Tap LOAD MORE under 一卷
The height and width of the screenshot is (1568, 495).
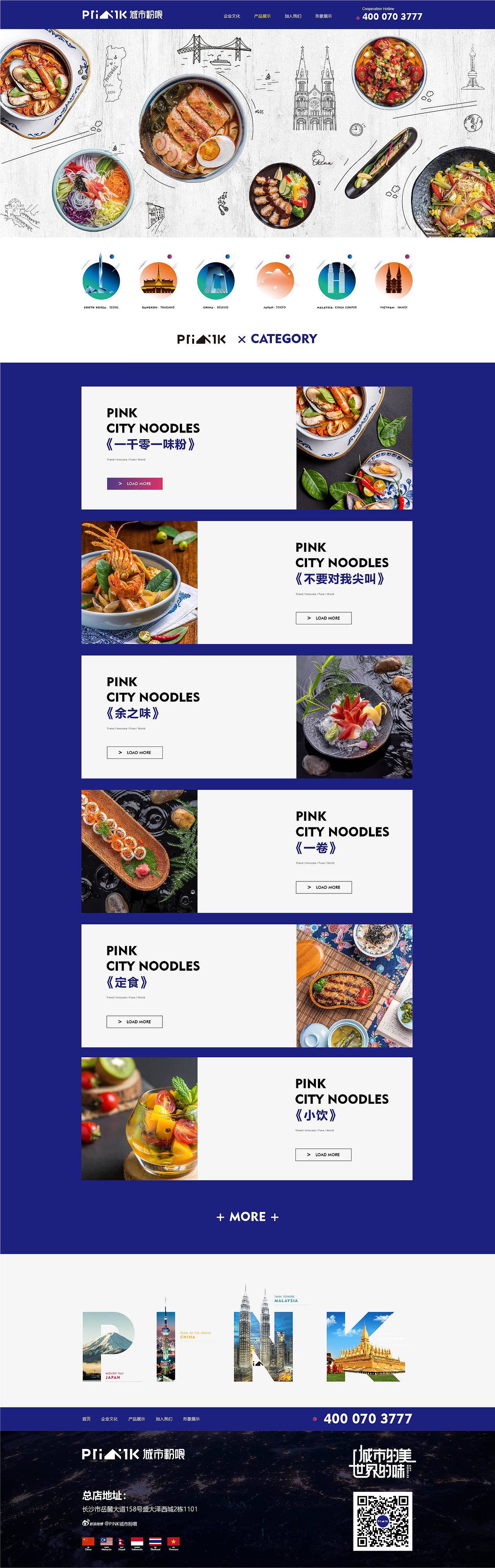tap(323, 888)
